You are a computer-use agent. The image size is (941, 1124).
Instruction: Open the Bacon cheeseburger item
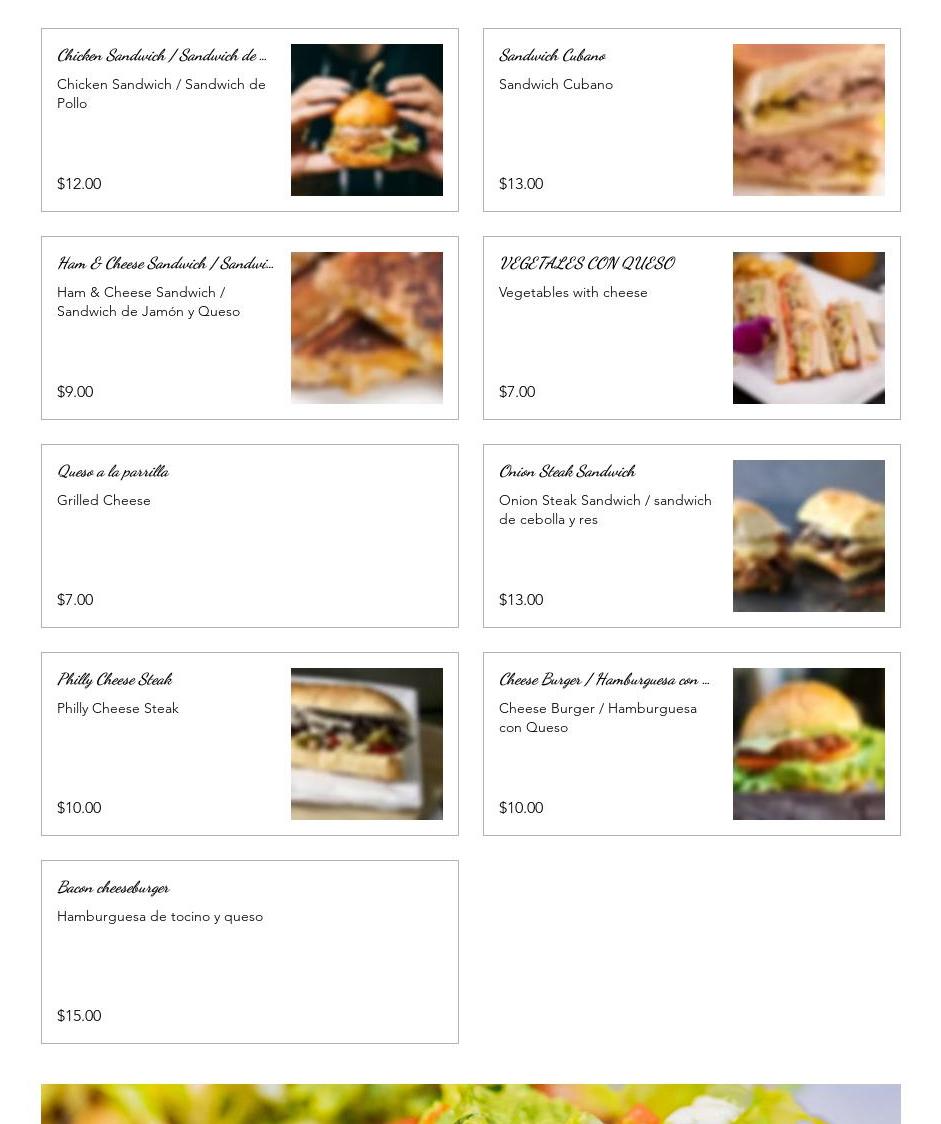pyautogui.click(x=249, y=952)
